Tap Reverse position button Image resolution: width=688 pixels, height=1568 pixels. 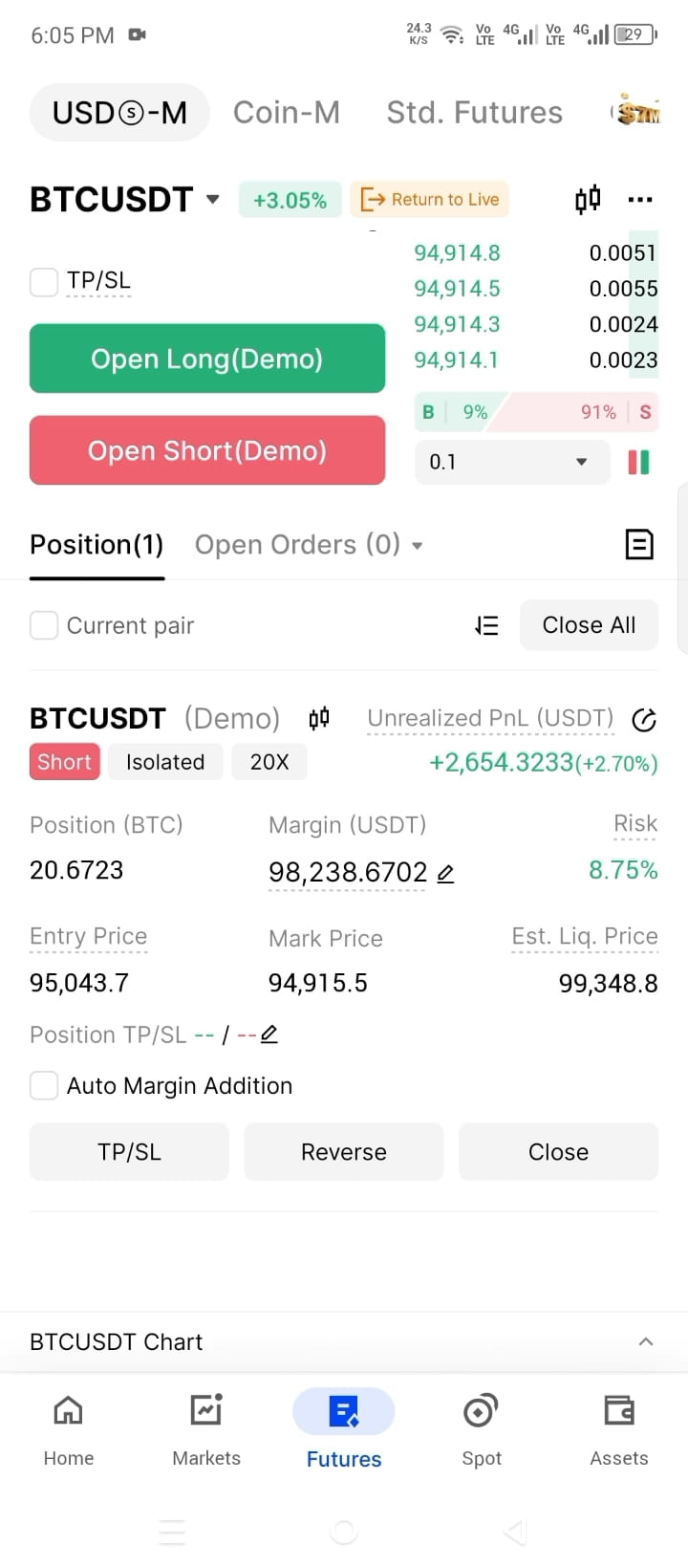click(x=344, y=1152)
